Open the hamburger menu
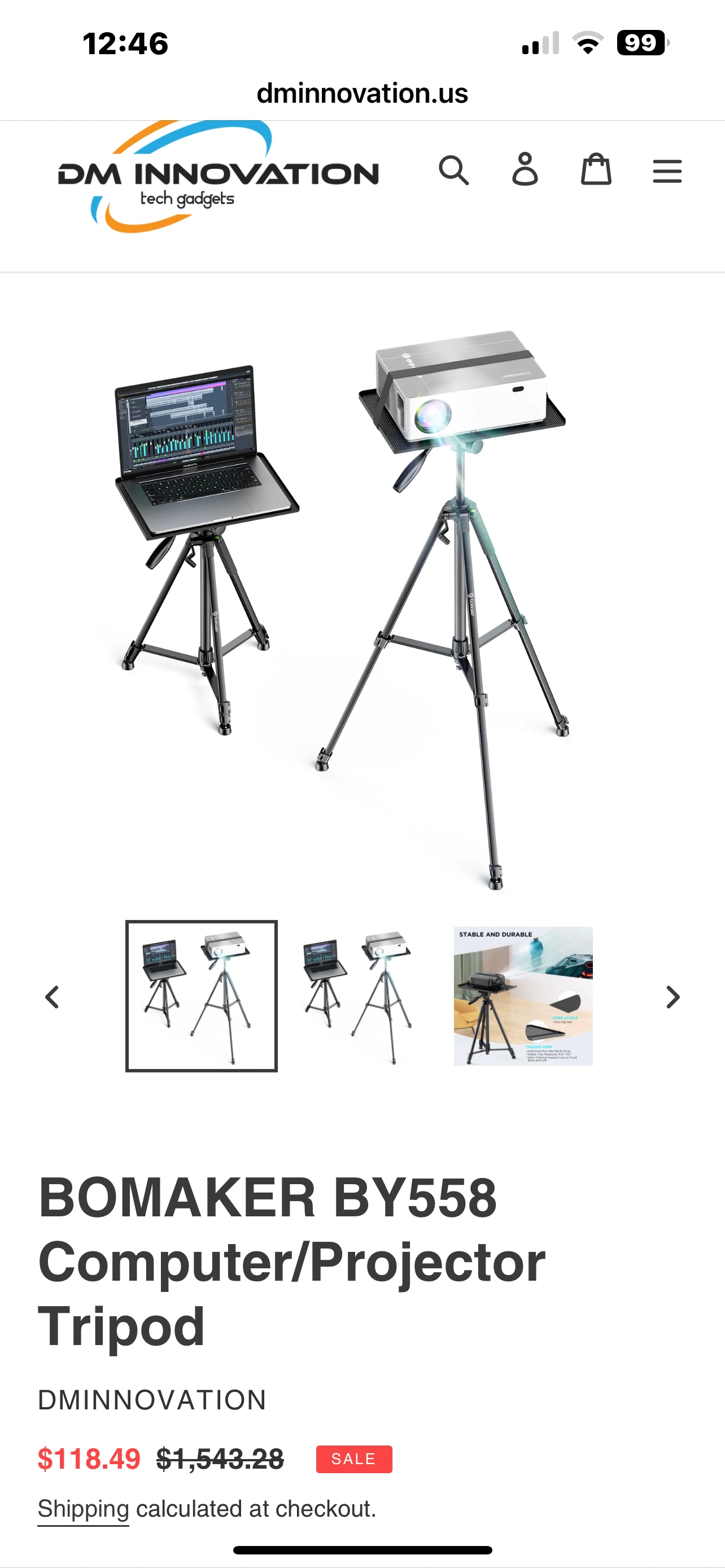 [667, 171]
